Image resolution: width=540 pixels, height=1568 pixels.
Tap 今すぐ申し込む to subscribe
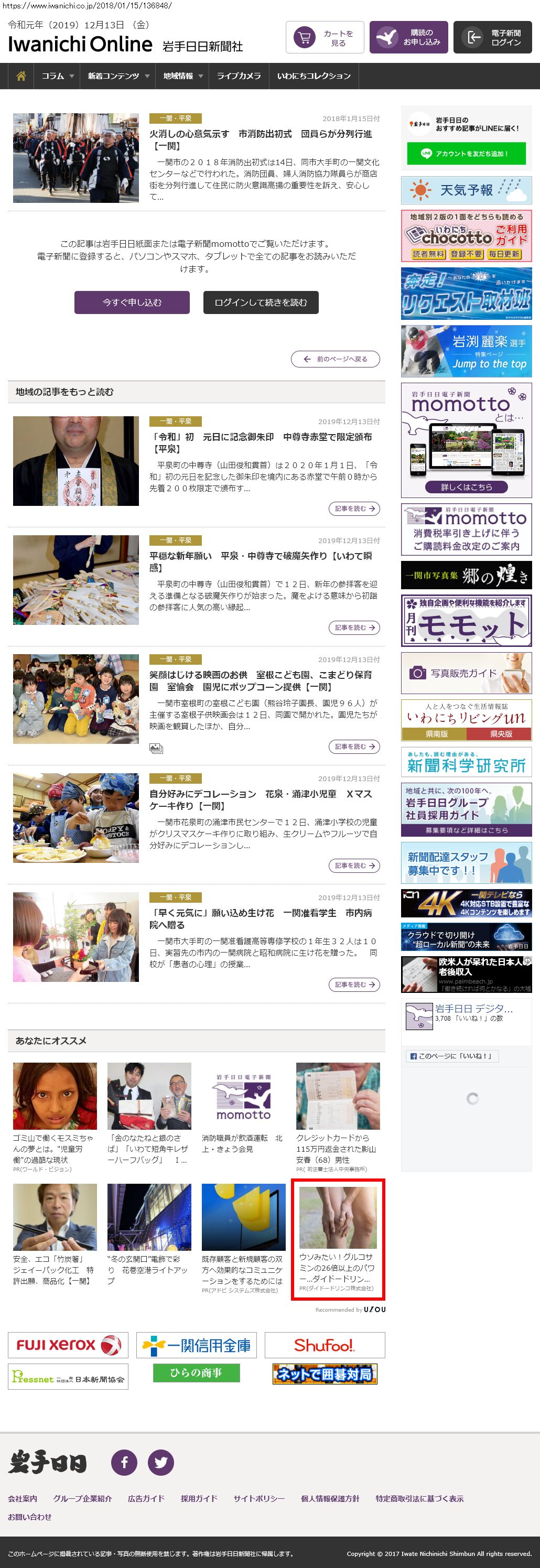(x=132, y=302)
